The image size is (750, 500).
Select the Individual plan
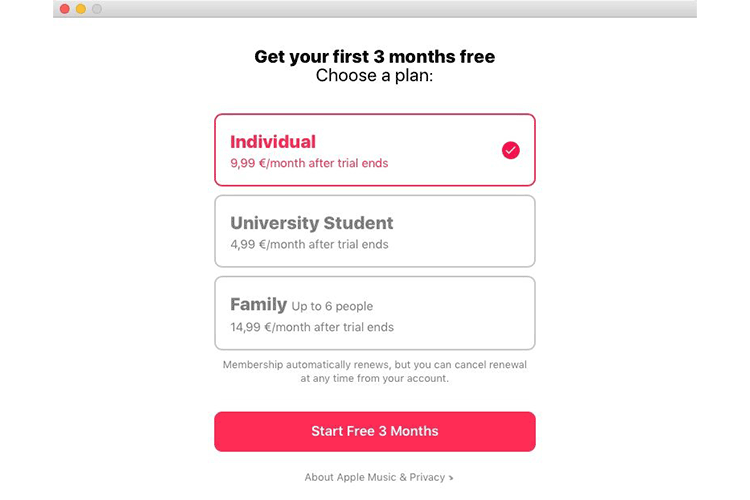pyautogui.click(x=374, y=150)
